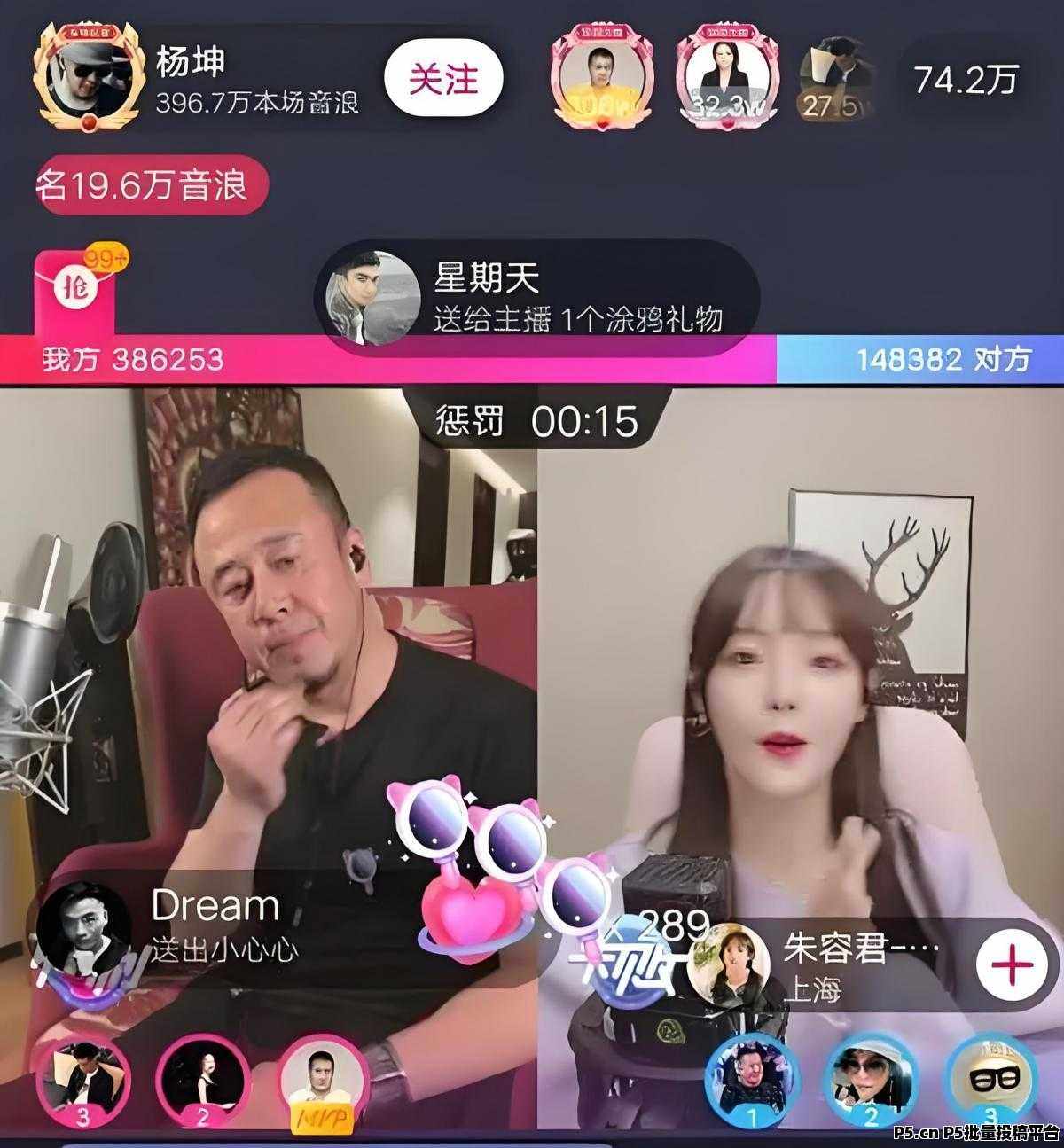
Task: Expand the 朱容君-… truncated name
Action: (838, 947)
